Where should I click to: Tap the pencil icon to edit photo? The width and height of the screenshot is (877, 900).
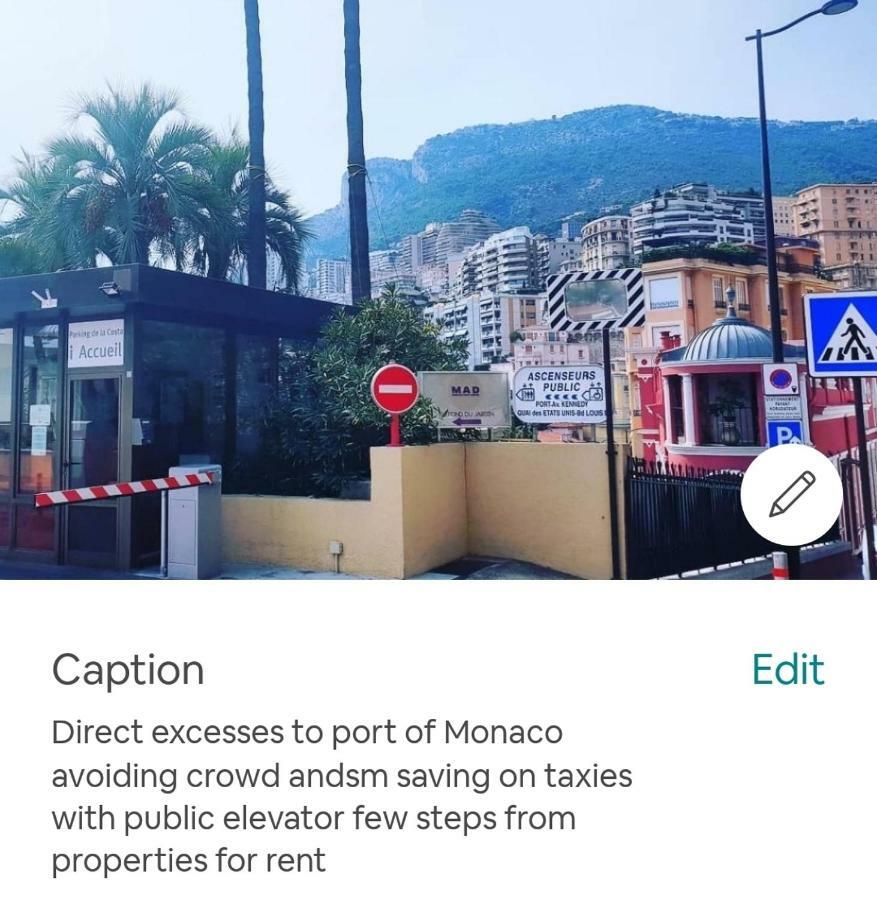[791, 495]
